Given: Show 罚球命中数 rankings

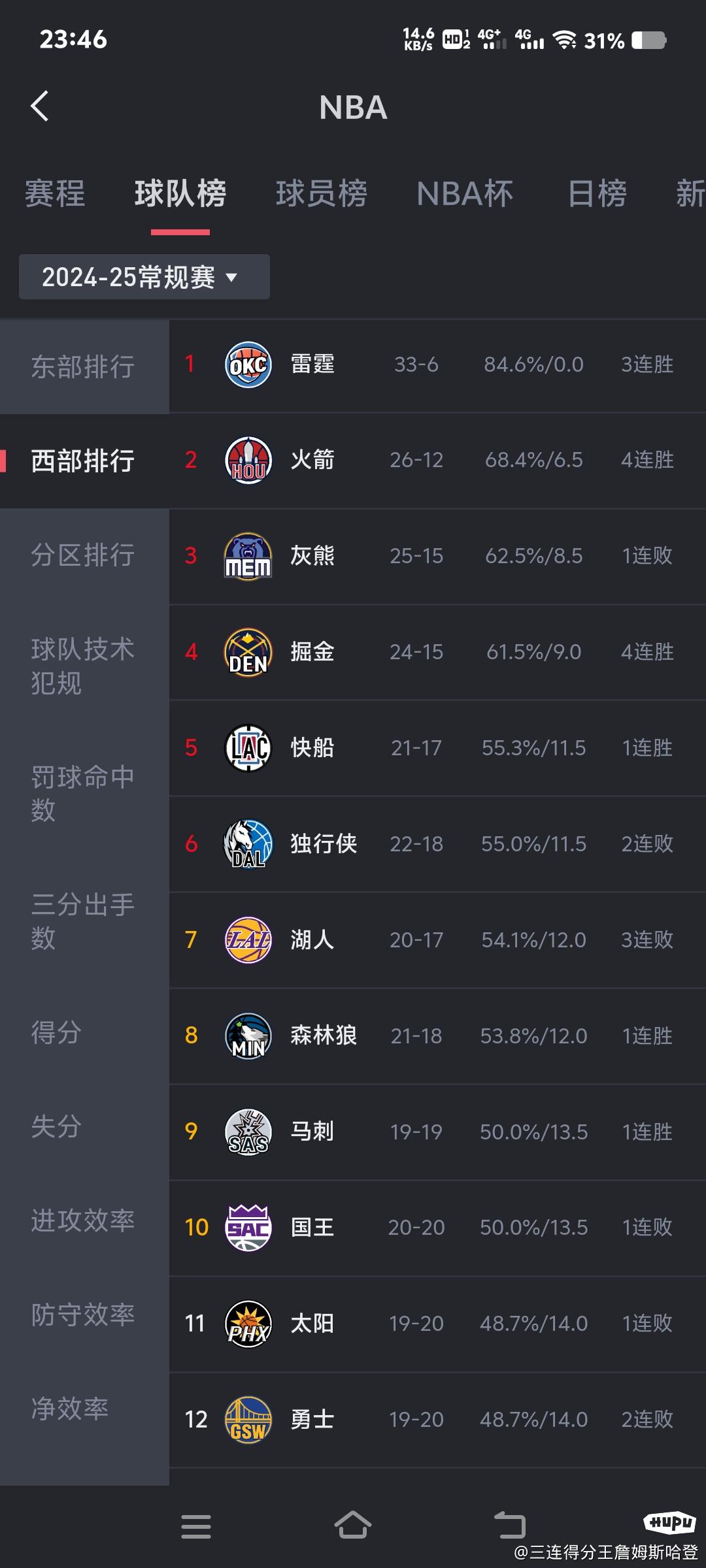Looking at the screenshot, I should click(x=84, y=793).
